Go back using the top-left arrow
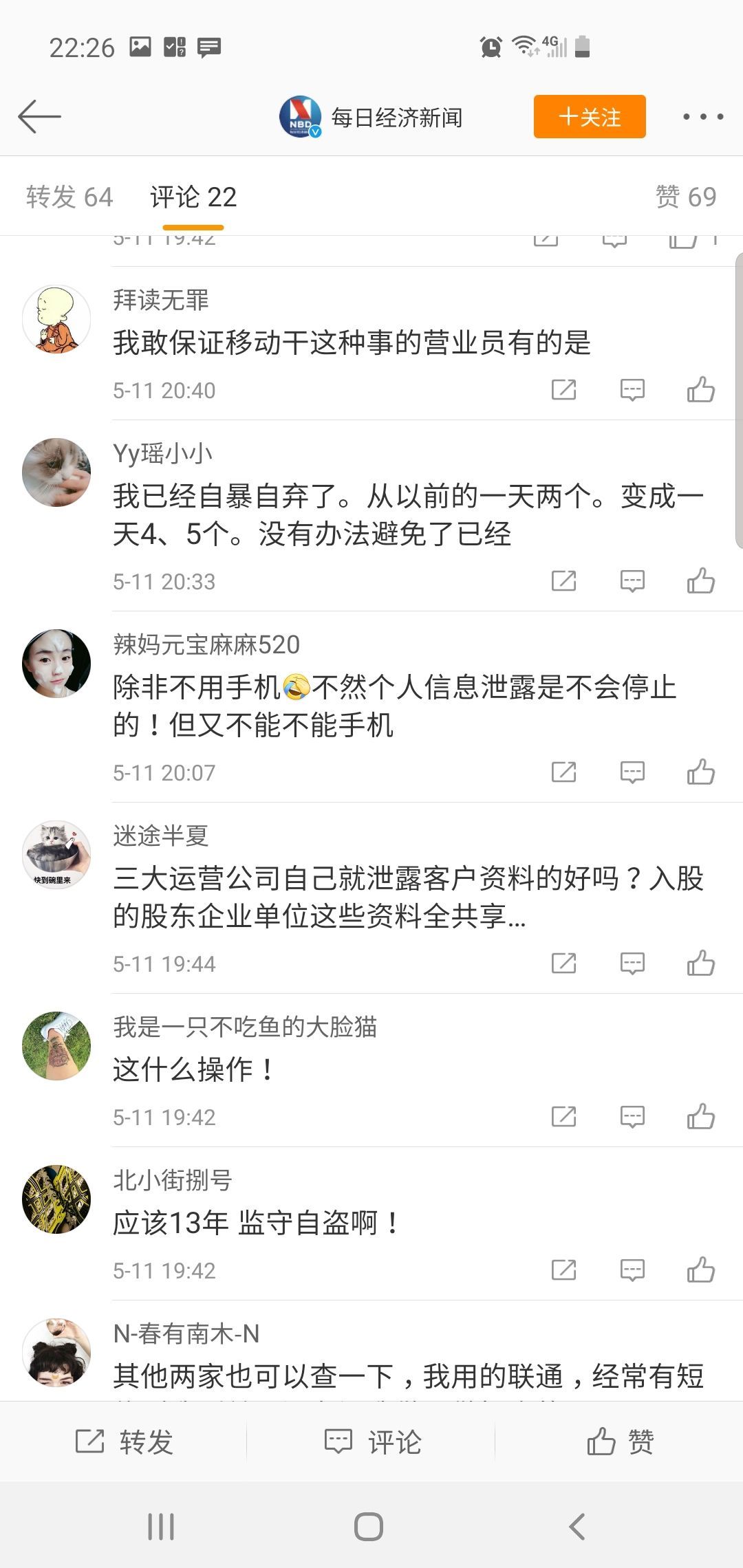The image size is (743, 1568). (x=40, y=116)
